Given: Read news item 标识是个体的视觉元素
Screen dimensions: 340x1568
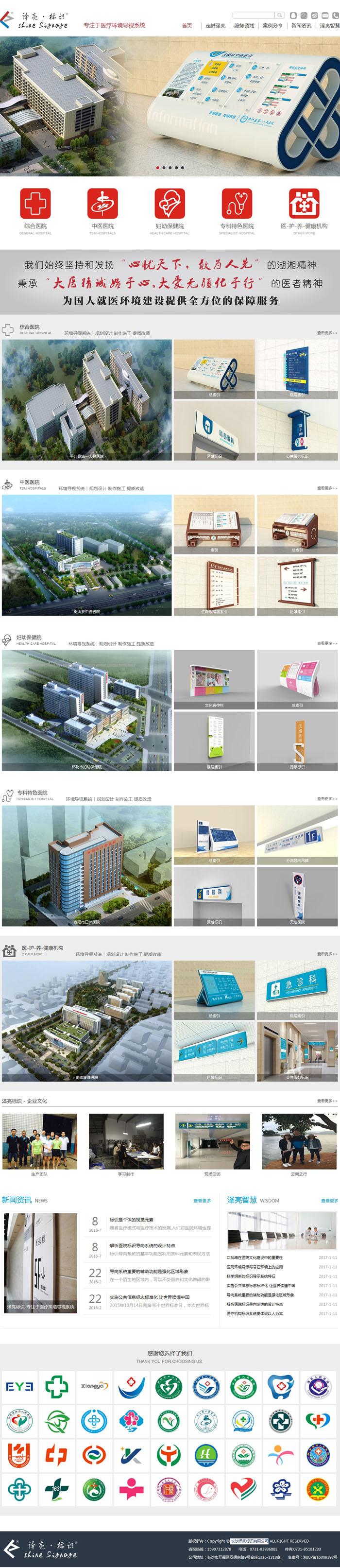Looking at the screenshot, I should tap(131, 1220).
